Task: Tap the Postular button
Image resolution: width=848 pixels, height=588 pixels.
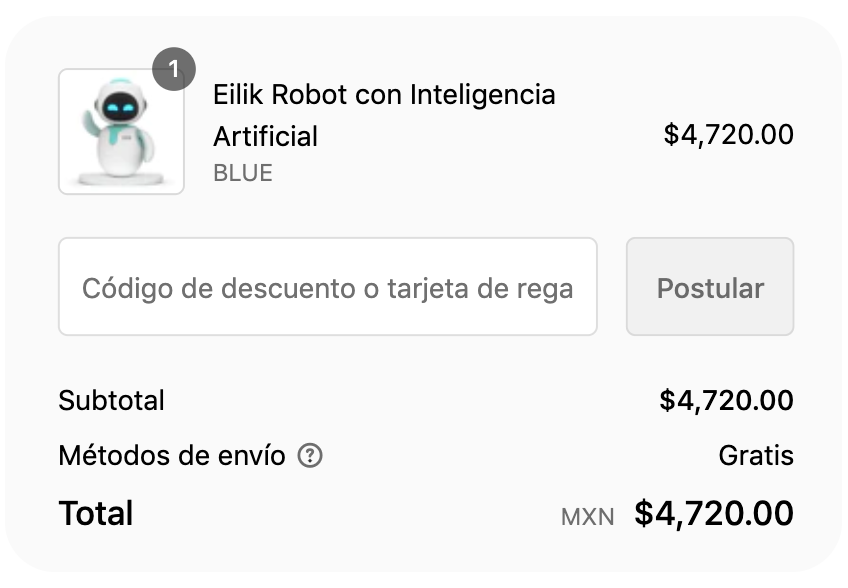Action: click(710, 287)
